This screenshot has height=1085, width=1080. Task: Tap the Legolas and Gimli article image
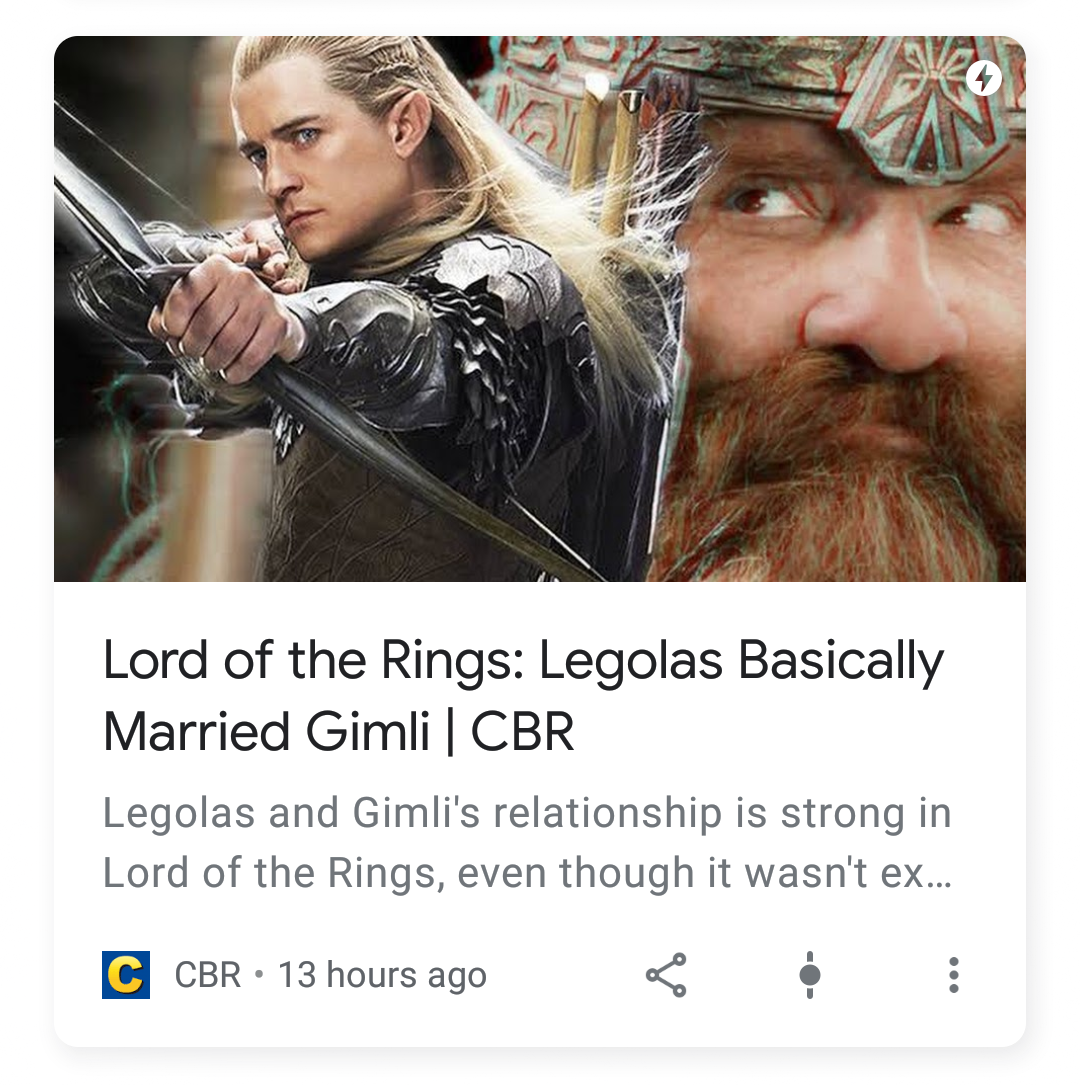540,308
